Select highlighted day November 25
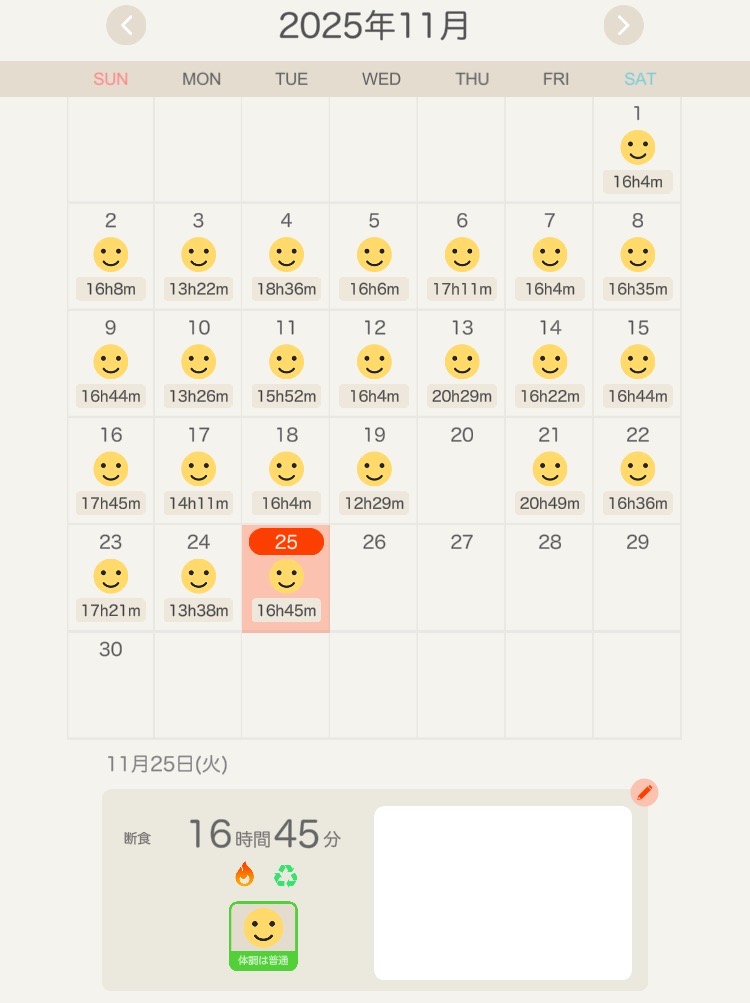This screenshot has height=1003, width=750. click(286, 579)
